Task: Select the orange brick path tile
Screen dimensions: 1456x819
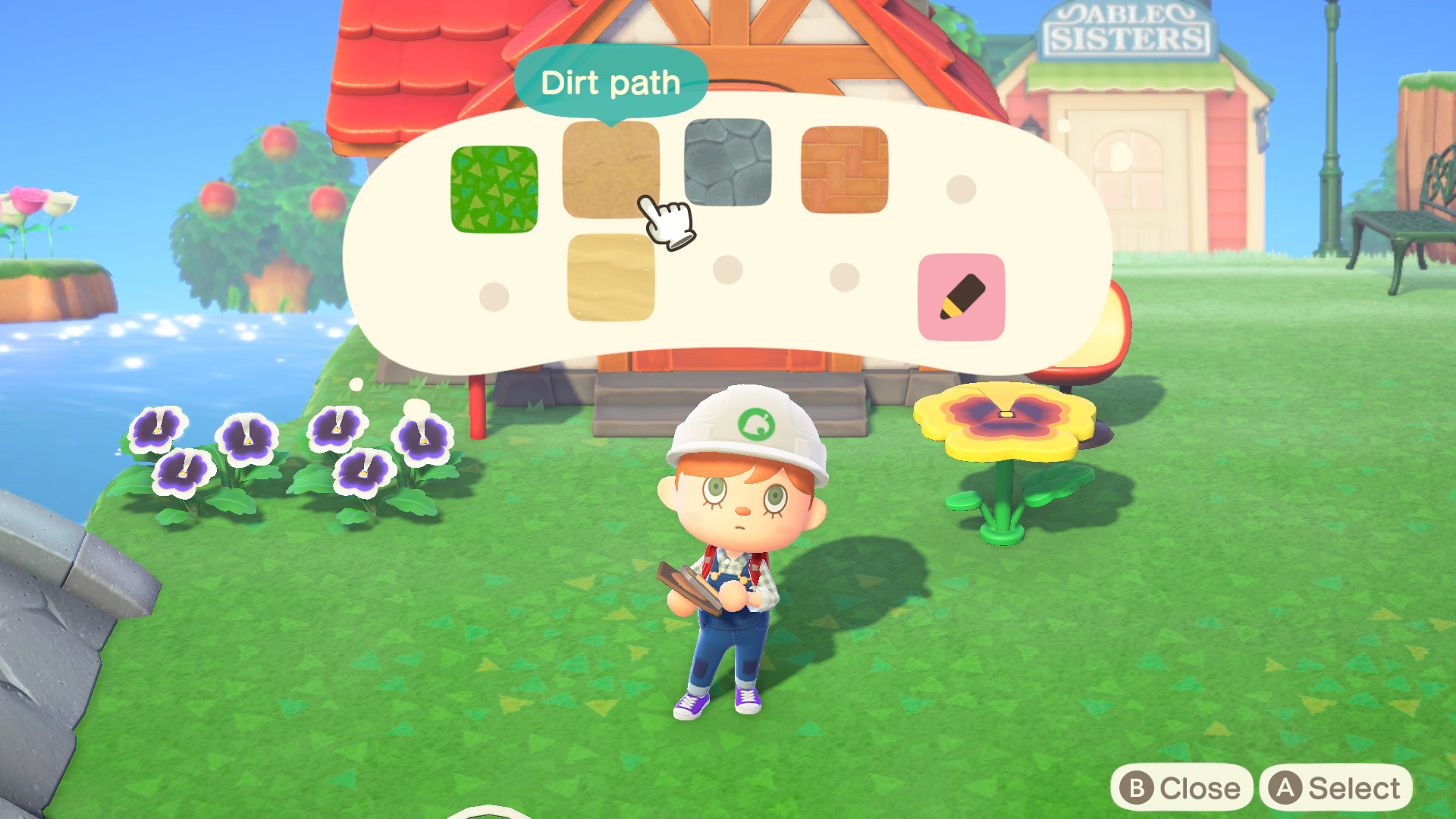Action: point(844,170)
